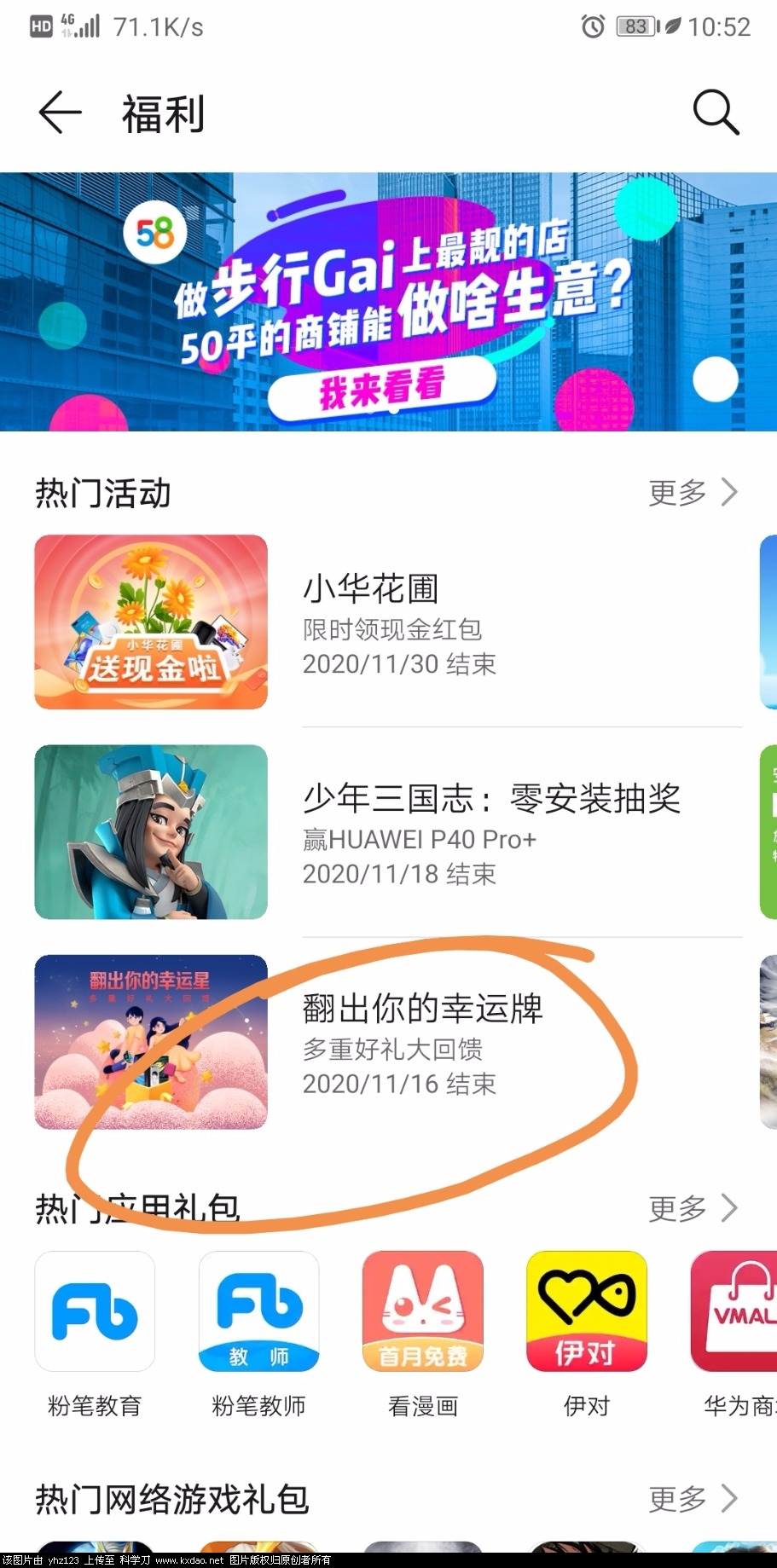This screenshot has width=777, height=1568.
Task: Open the 58 商铺 promo banner
Action: [388, 302]
